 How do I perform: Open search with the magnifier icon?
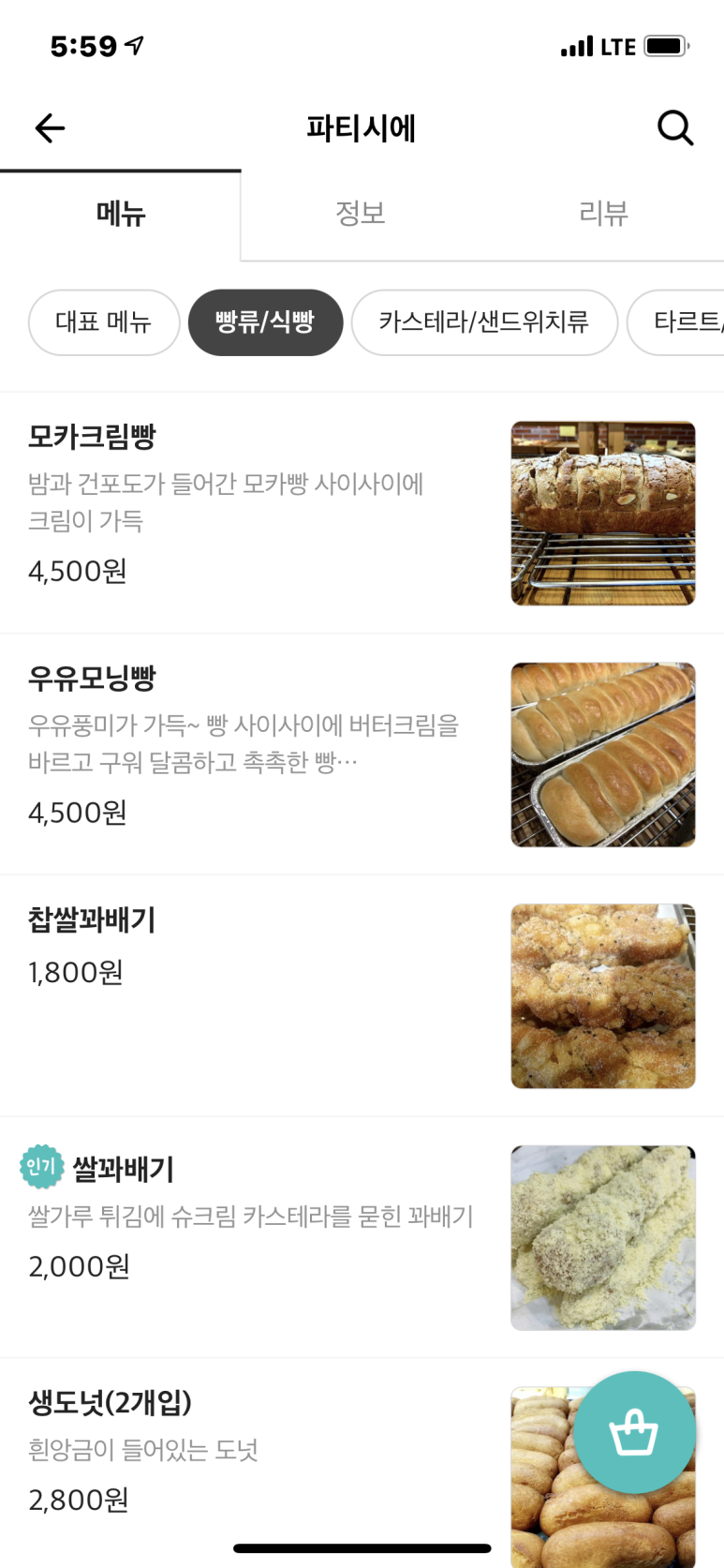[x=674, y=127]
